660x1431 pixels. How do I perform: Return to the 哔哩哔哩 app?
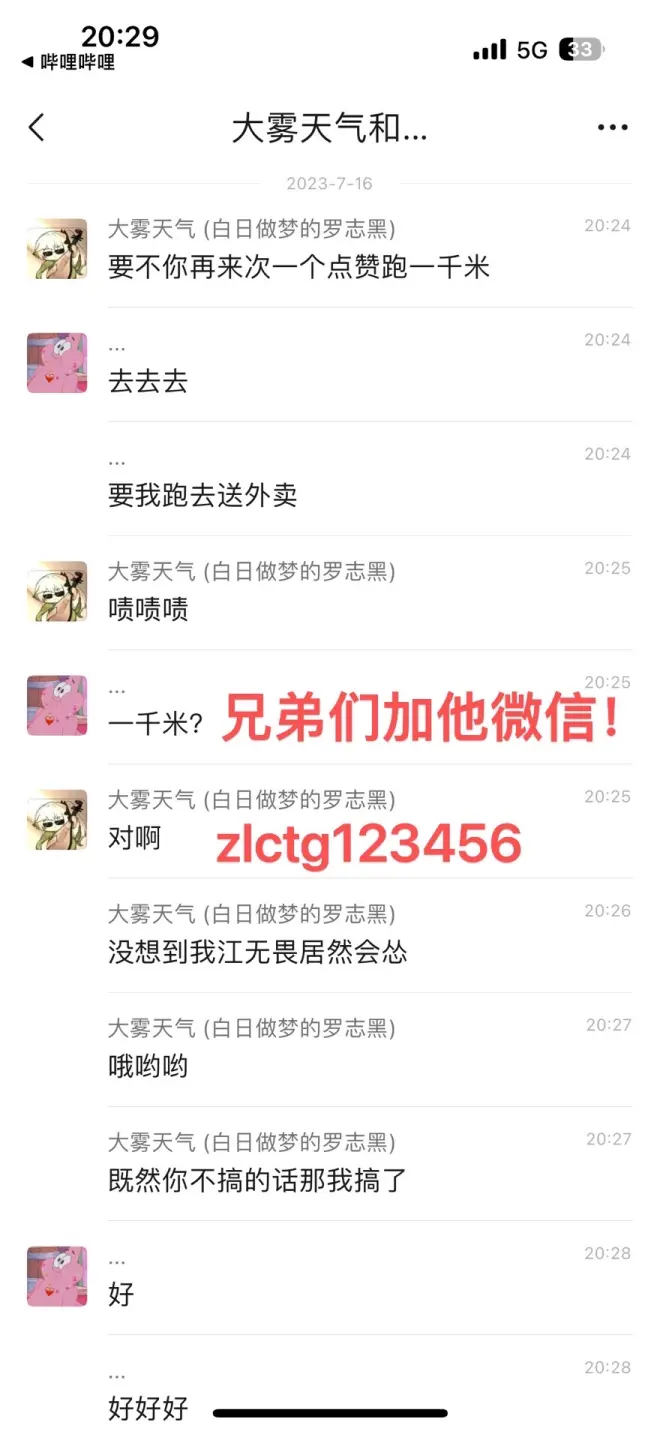pos(67,63)
